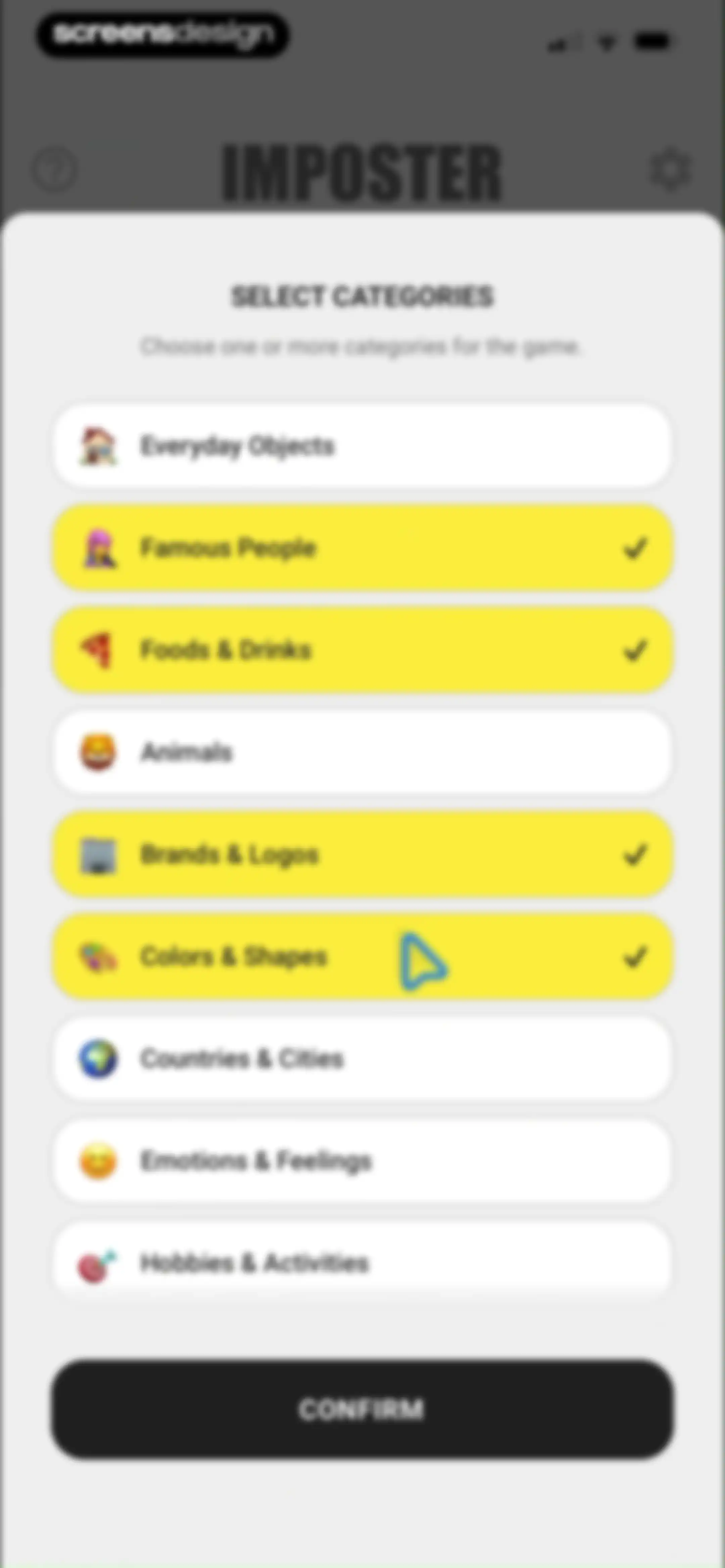Uncheck Foods & Drinks
725x1568 pixels.
pos(362,650)
